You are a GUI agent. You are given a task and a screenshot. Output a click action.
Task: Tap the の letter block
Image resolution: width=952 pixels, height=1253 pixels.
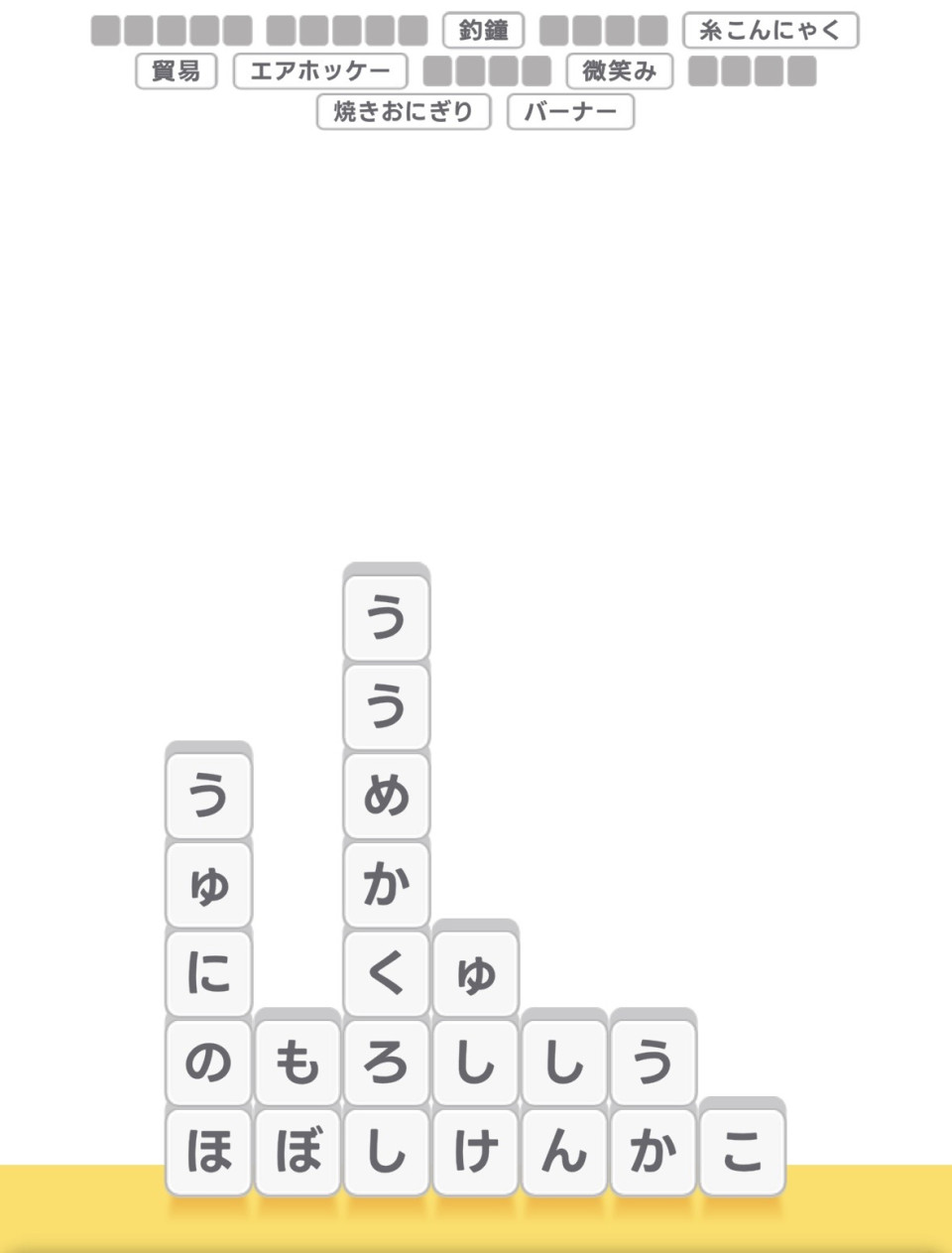[x=208, y=1062]
